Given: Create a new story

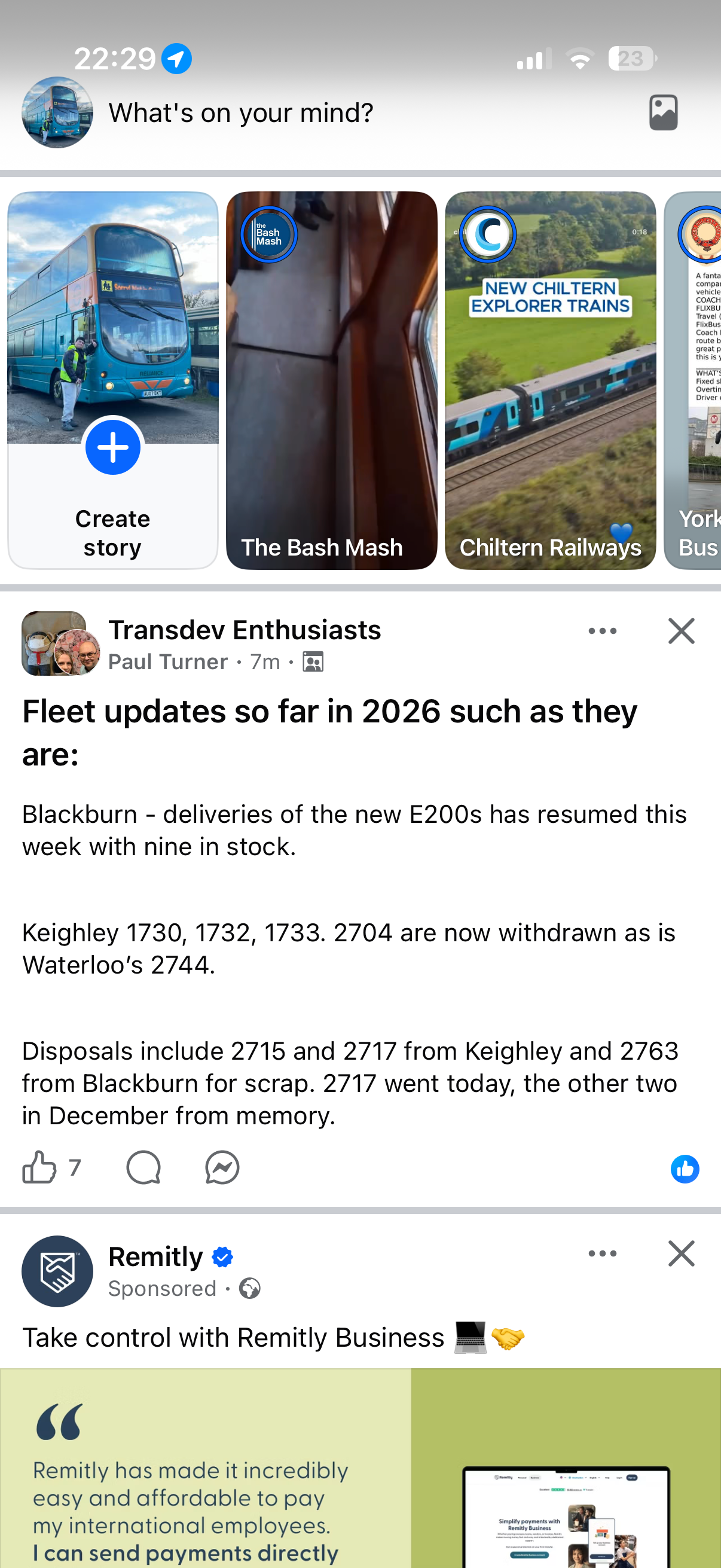Looking at the screenshot, I should [x=112, y=380].
